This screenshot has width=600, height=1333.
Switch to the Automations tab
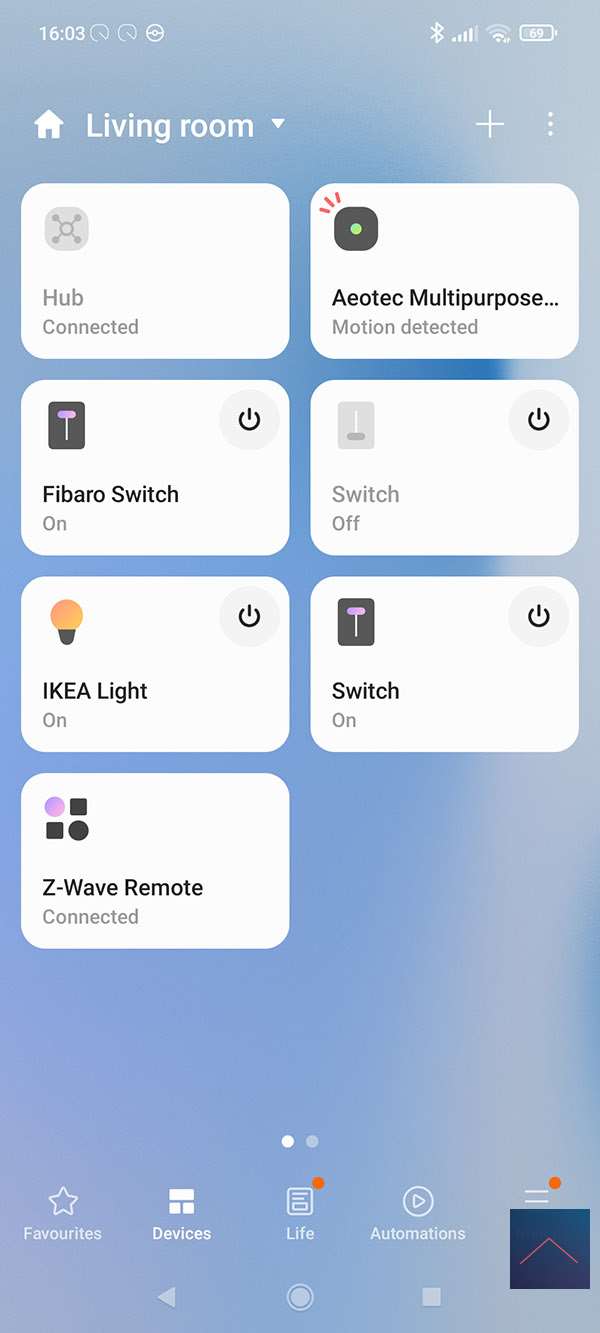(417, 1213)
